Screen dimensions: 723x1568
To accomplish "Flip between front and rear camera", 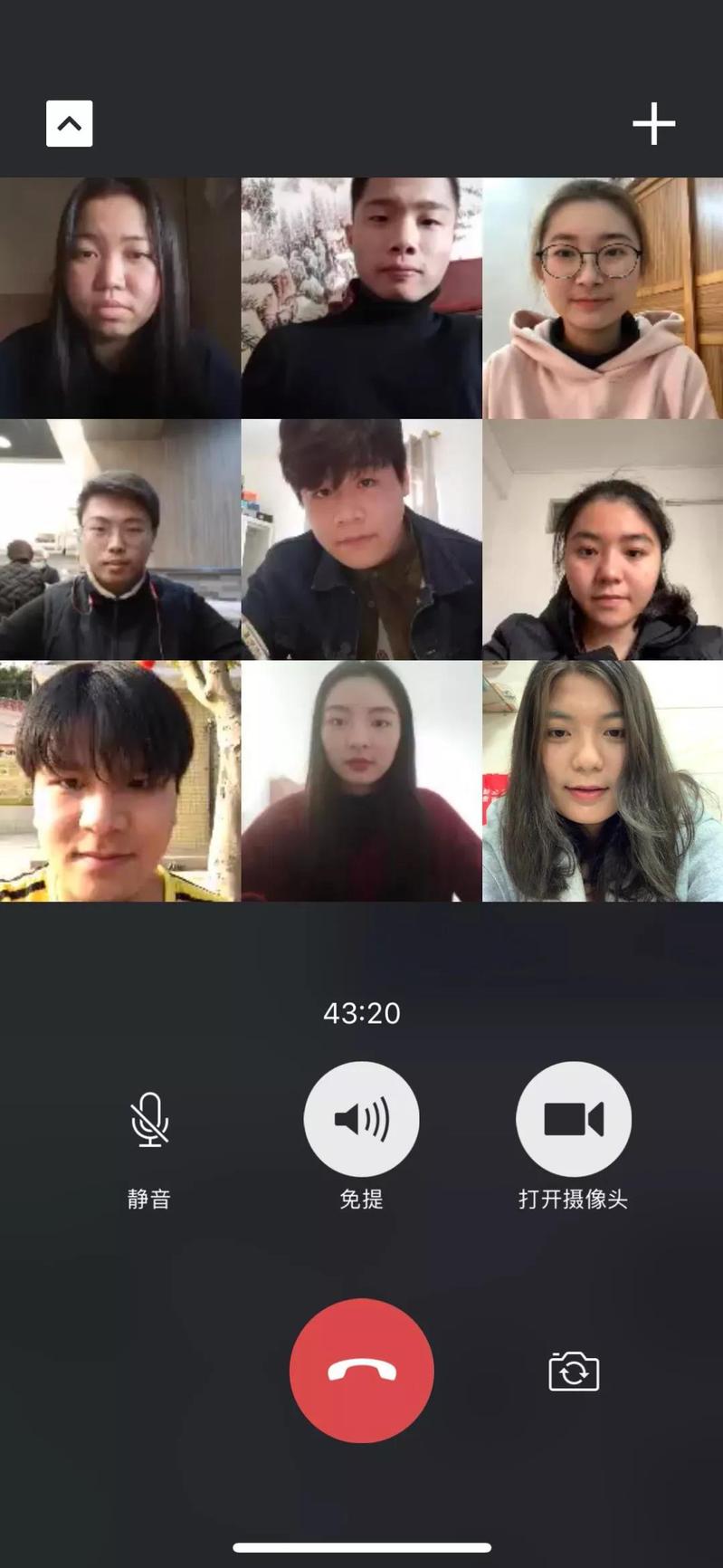I will click(x=574, y=1372).
